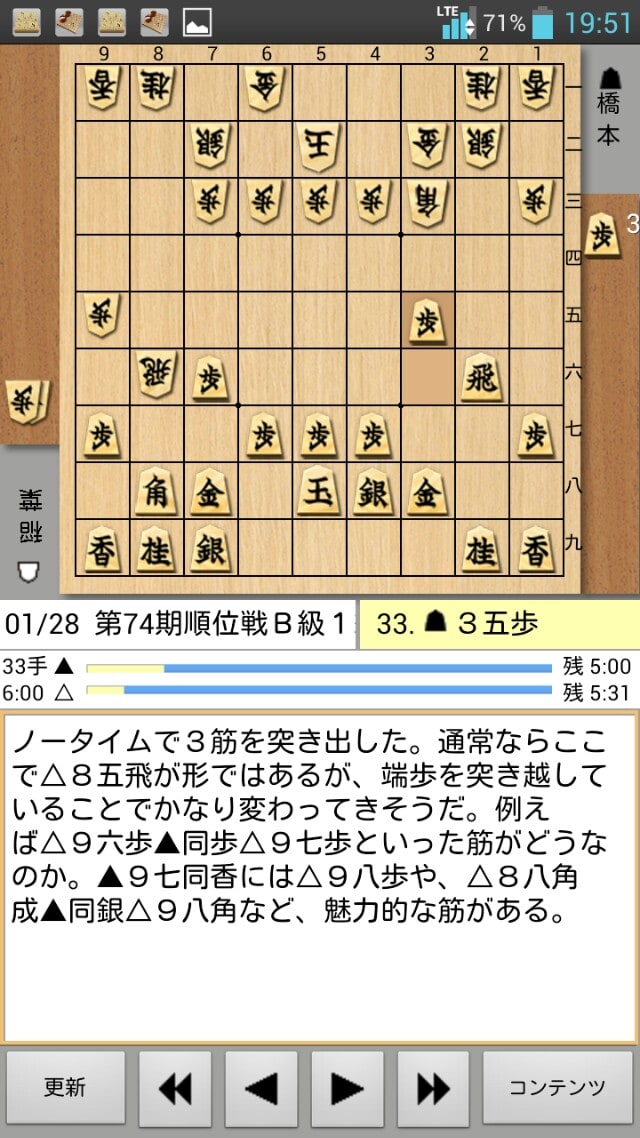640x1138 pixels.
Task: Jump to the latest move
Action: tap(433, 1088)
